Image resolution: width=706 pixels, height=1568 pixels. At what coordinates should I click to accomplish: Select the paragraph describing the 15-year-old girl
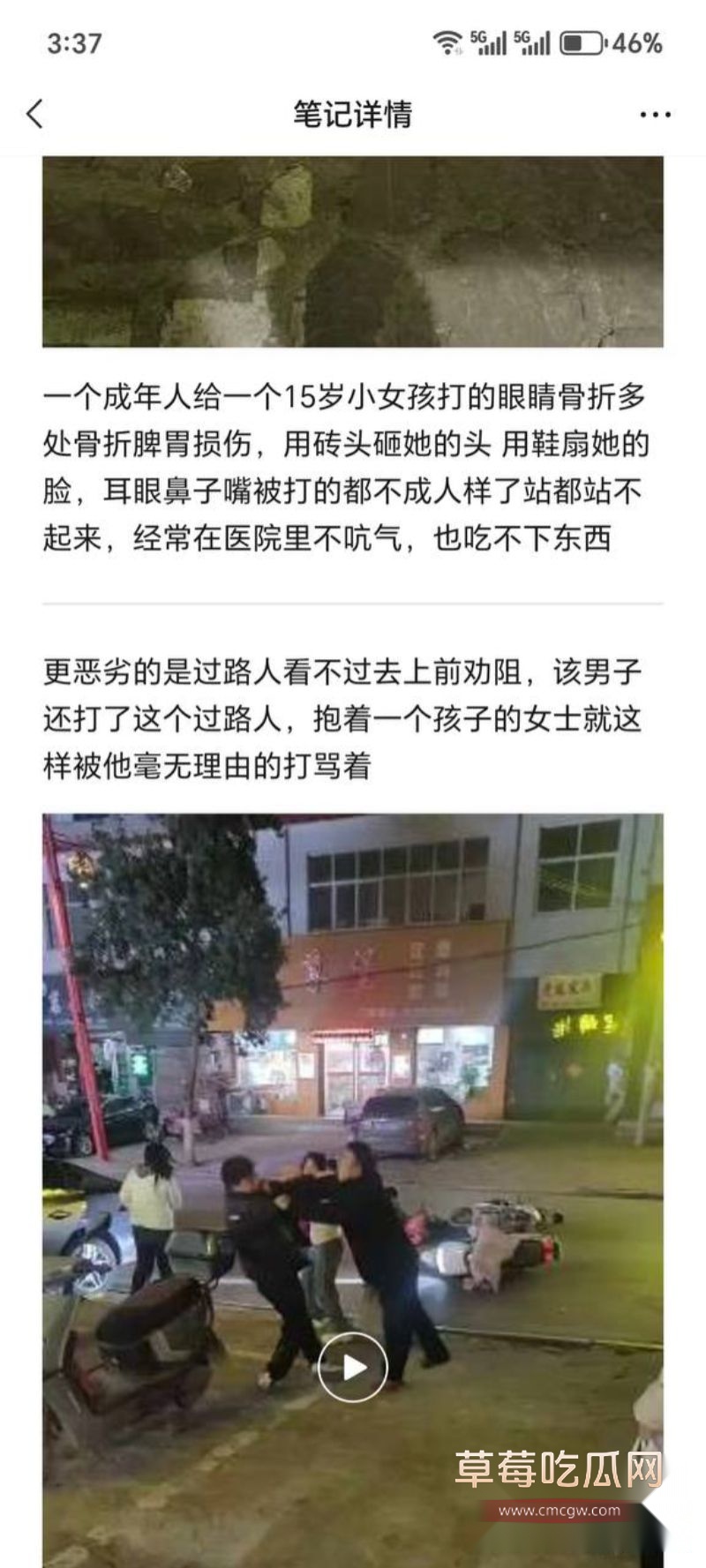(x=353, y=468)
